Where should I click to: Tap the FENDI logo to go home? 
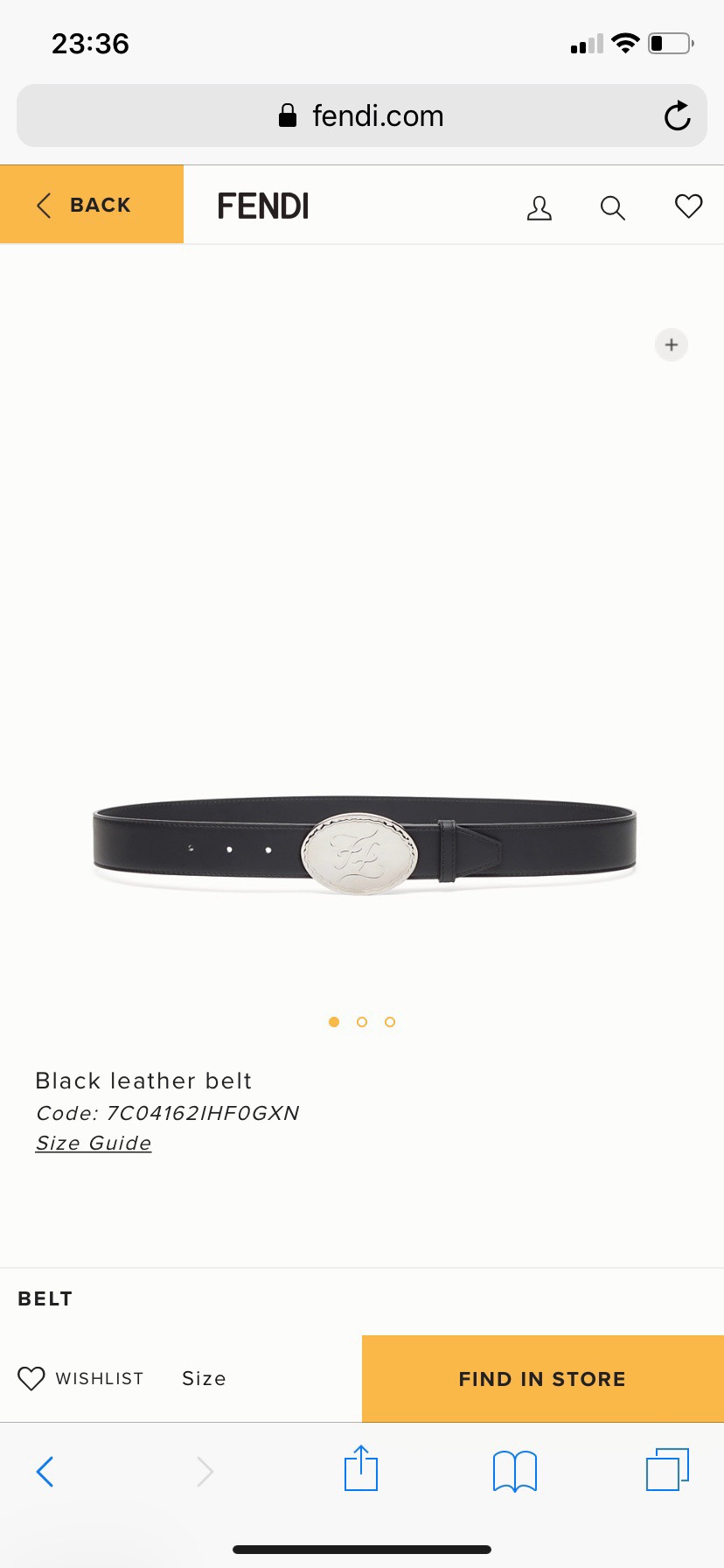(x=263, y=206)
